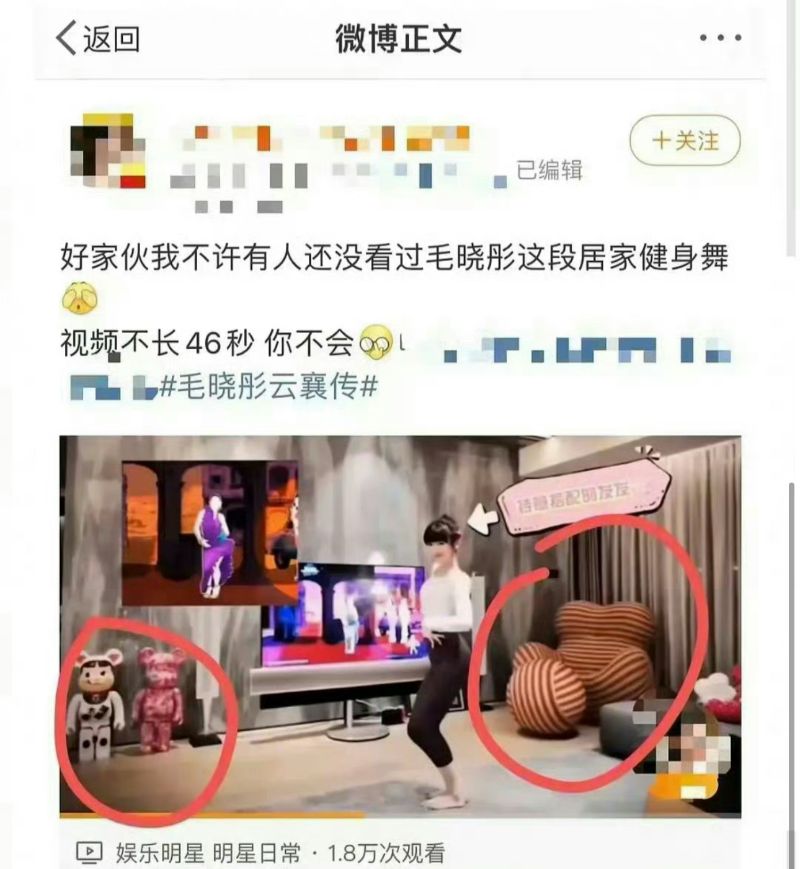
Task: Open the #毛晓彤云襄传# hashtag
Action: [x=268, y=384]
